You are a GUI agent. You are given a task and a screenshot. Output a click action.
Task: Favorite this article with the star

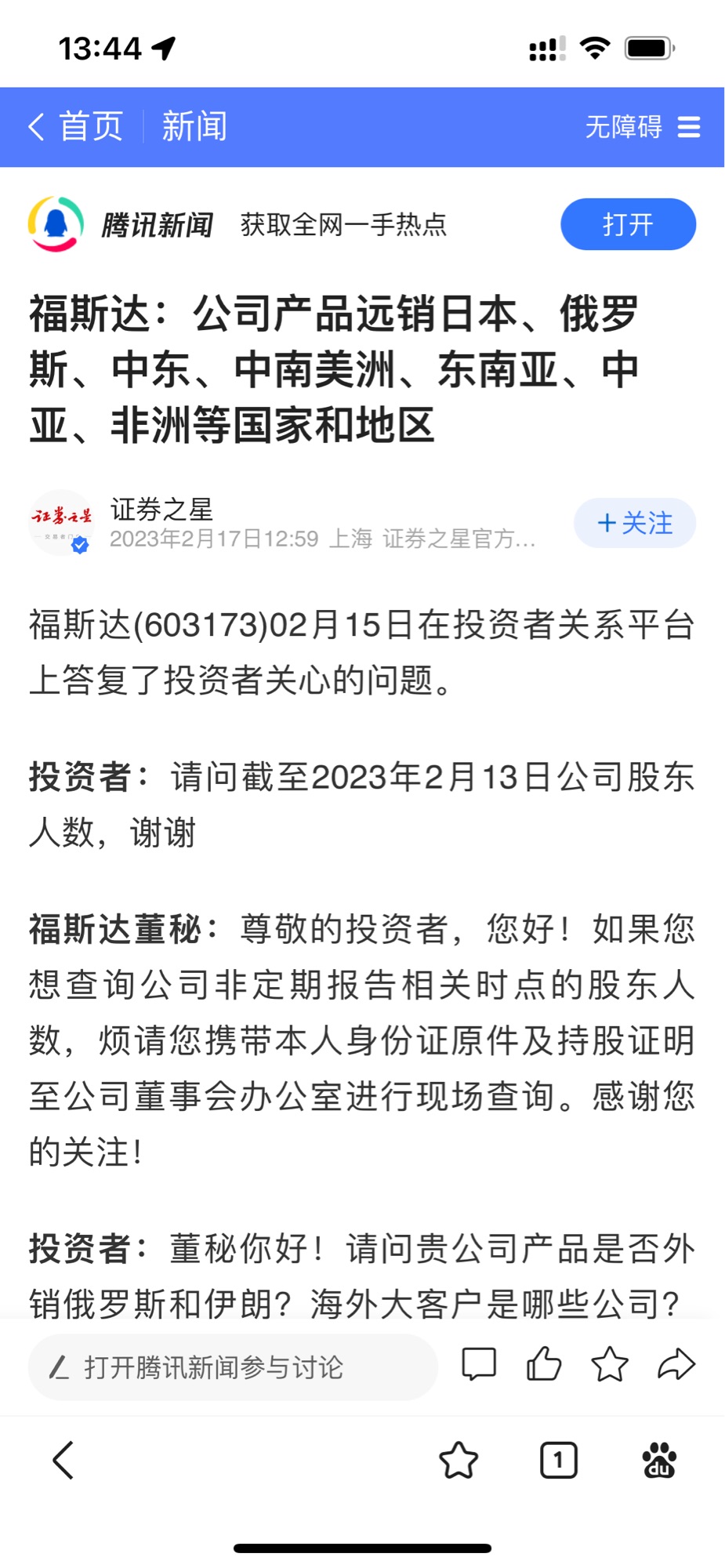(x=610, y=1364)
